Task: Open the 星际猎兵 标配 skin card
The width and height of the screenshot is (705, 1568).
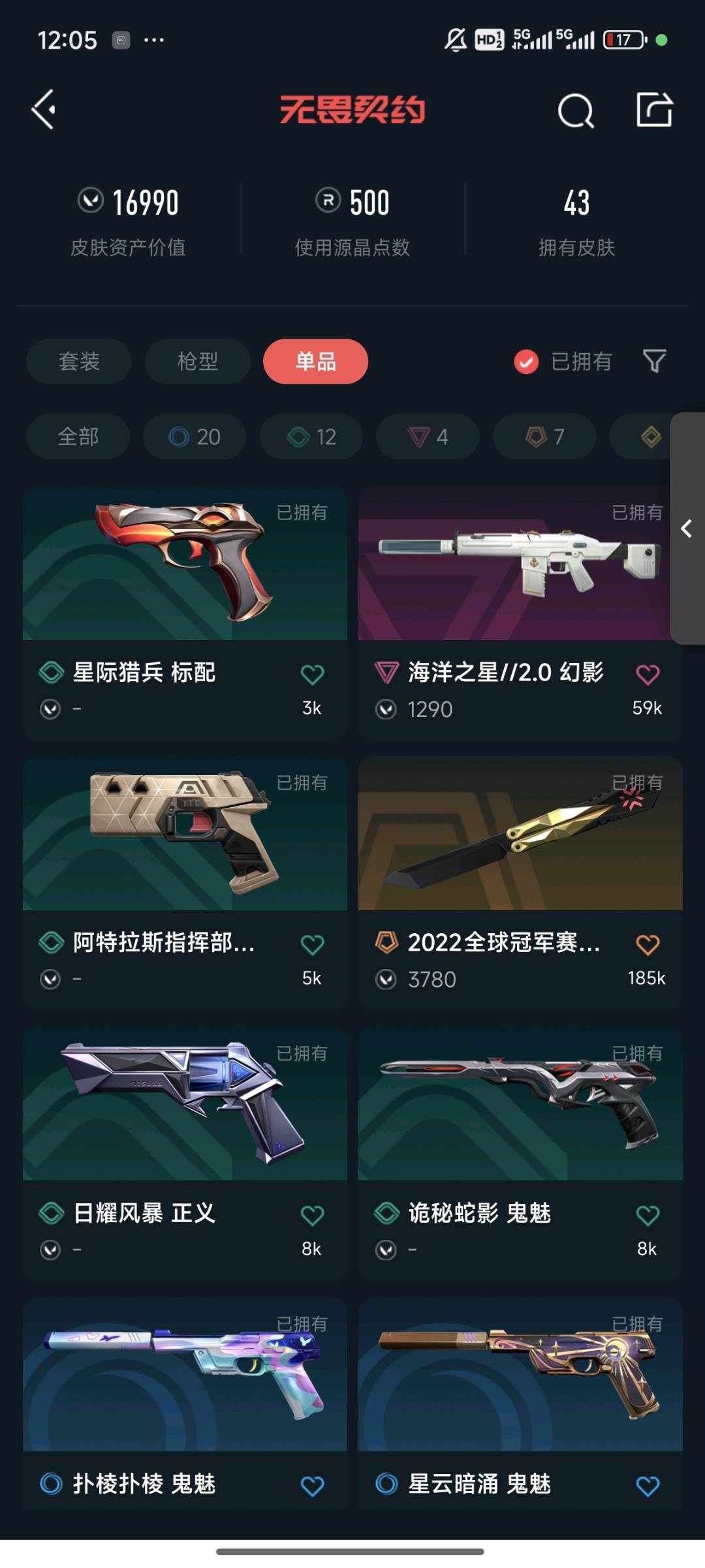Action: (185, 612)
